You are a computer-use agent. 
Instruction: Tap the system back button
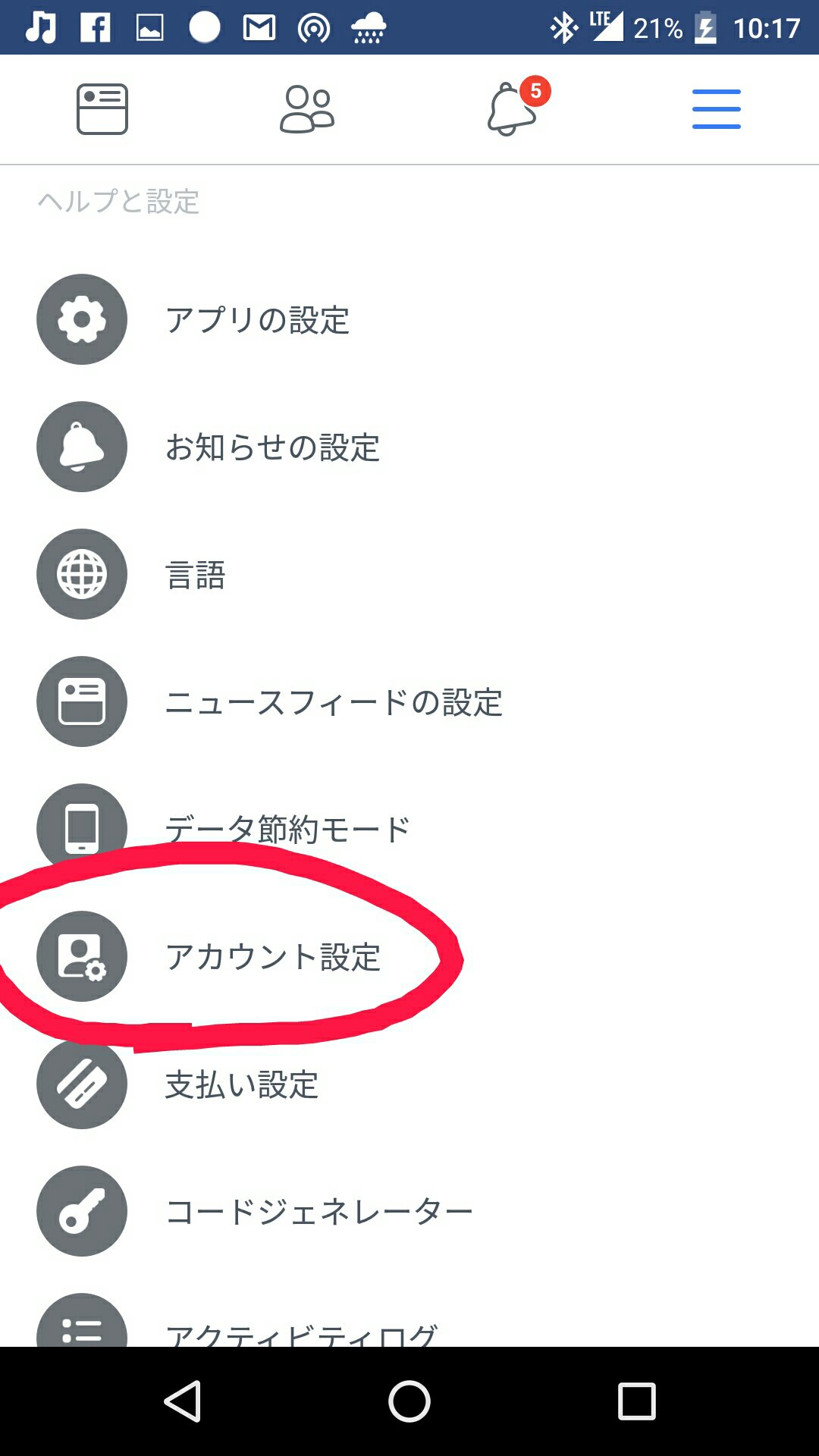[183, 1401]
